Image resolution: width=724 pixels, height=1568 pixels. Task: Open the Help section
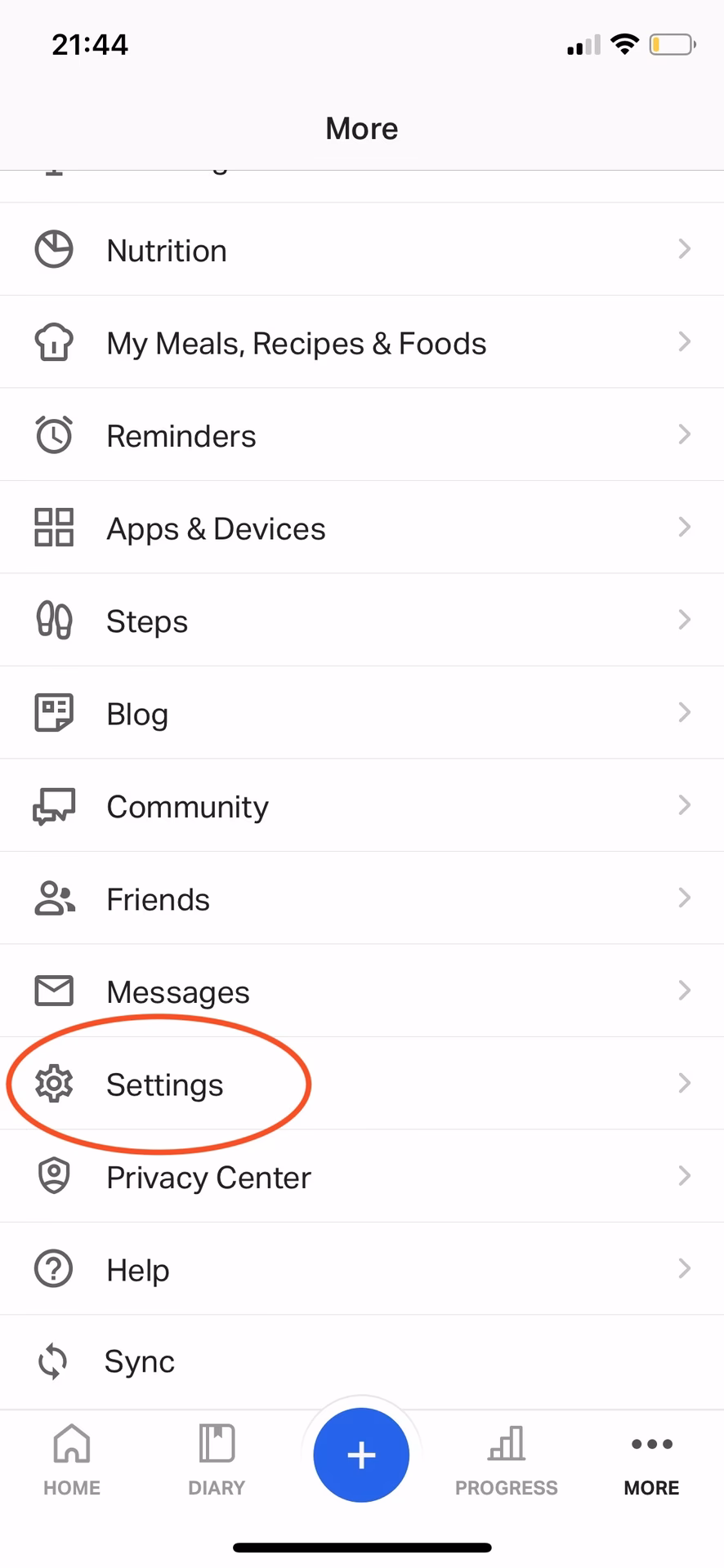pos(136,1268)
